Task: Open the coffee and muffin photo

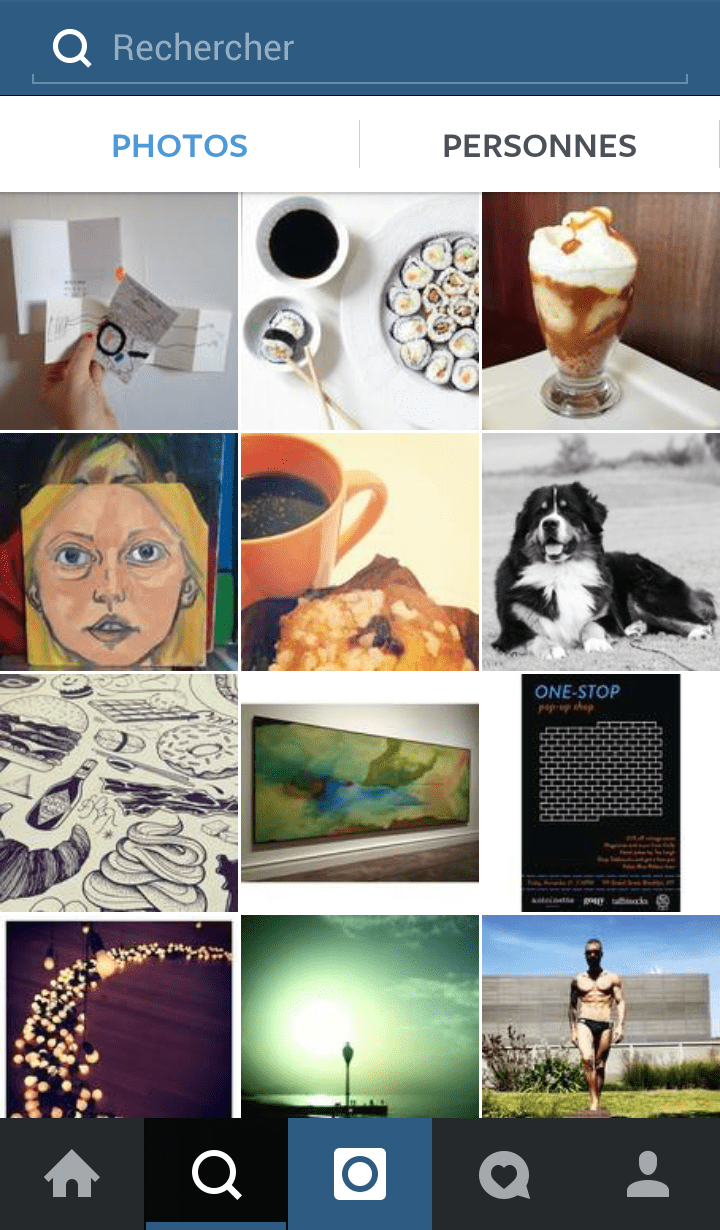Action: 359,551
